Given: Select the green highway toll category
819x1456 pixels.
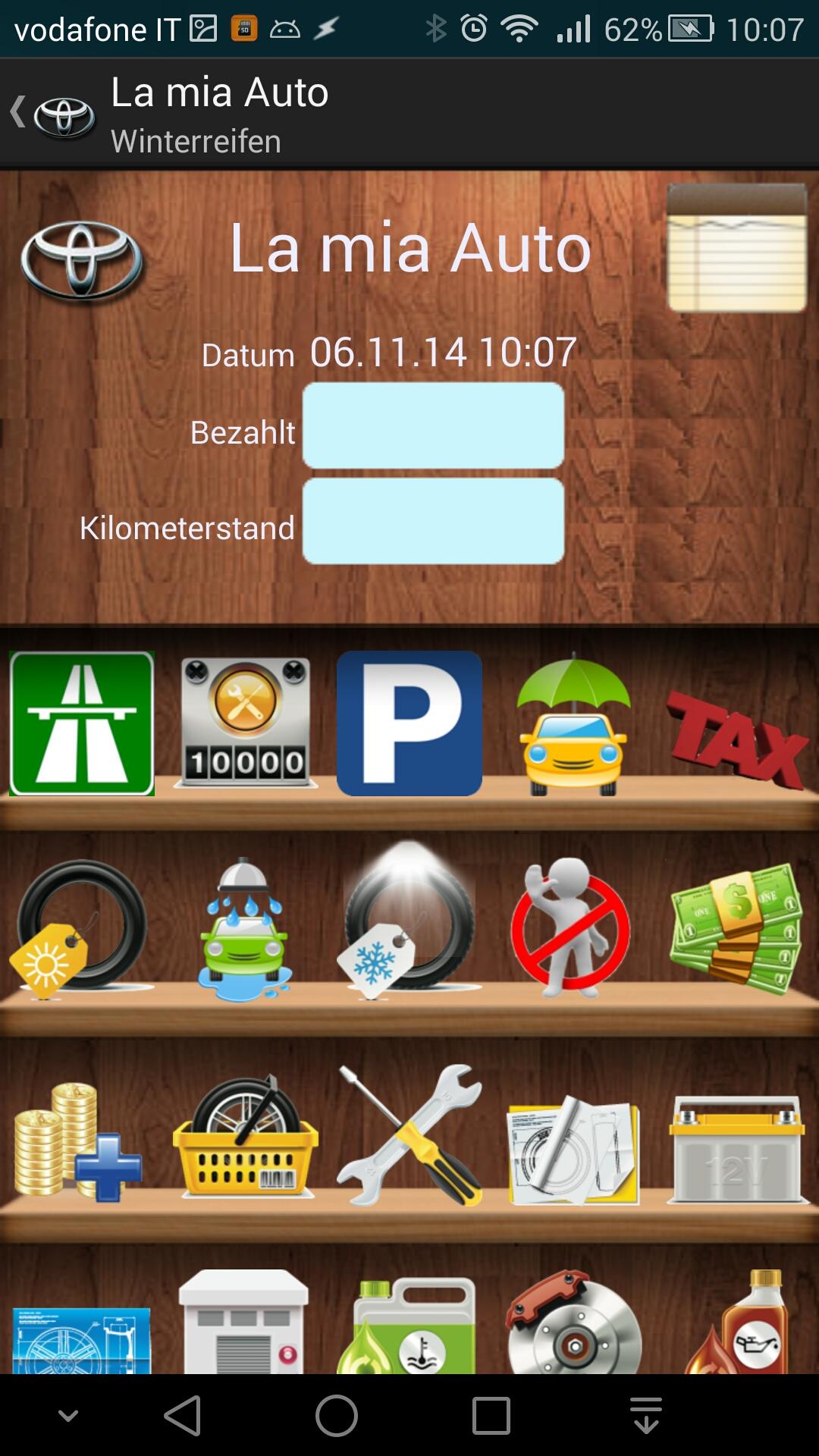Looking at the screenshot, I should click(x=82, y=723).
